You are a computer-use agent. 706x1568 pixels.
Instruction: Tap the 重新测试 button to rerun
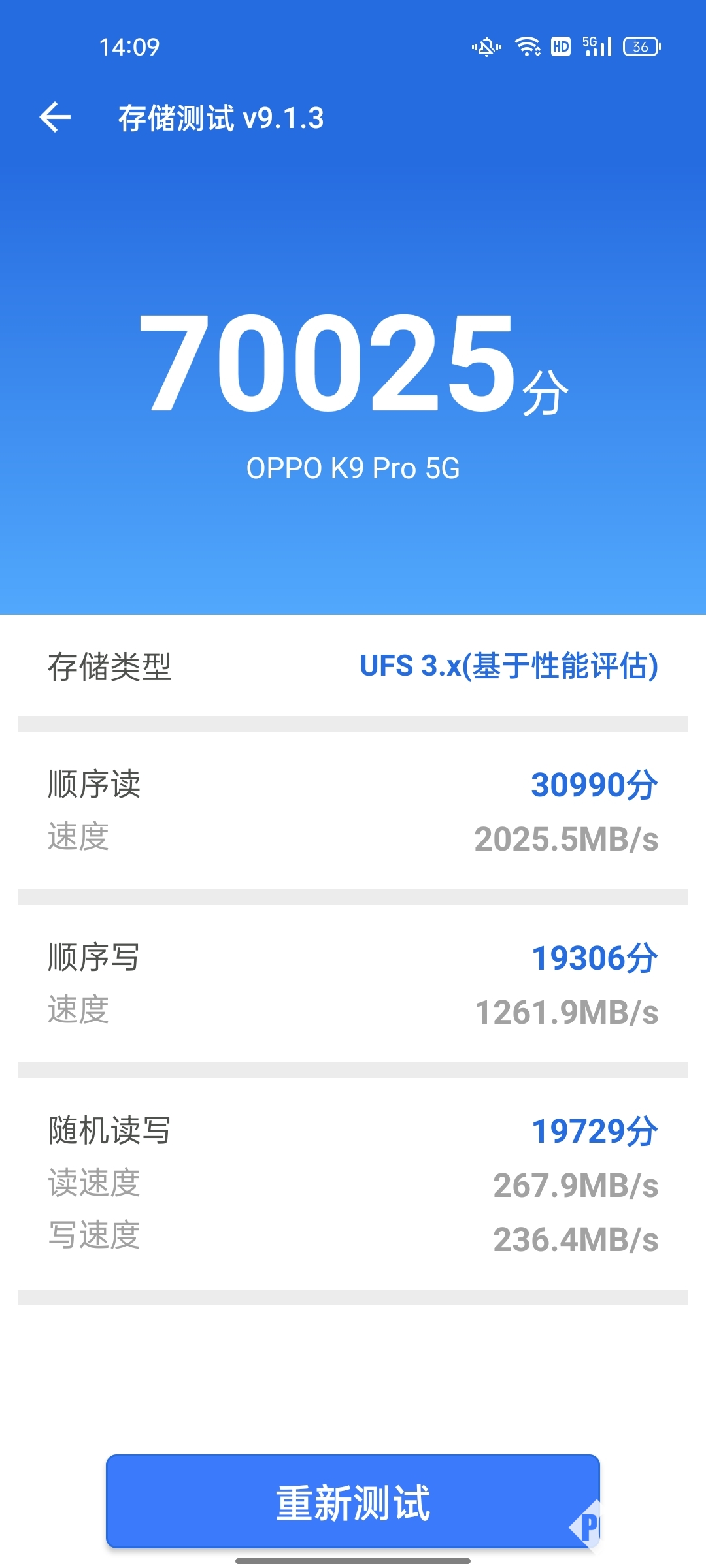tap(353, 1501)
